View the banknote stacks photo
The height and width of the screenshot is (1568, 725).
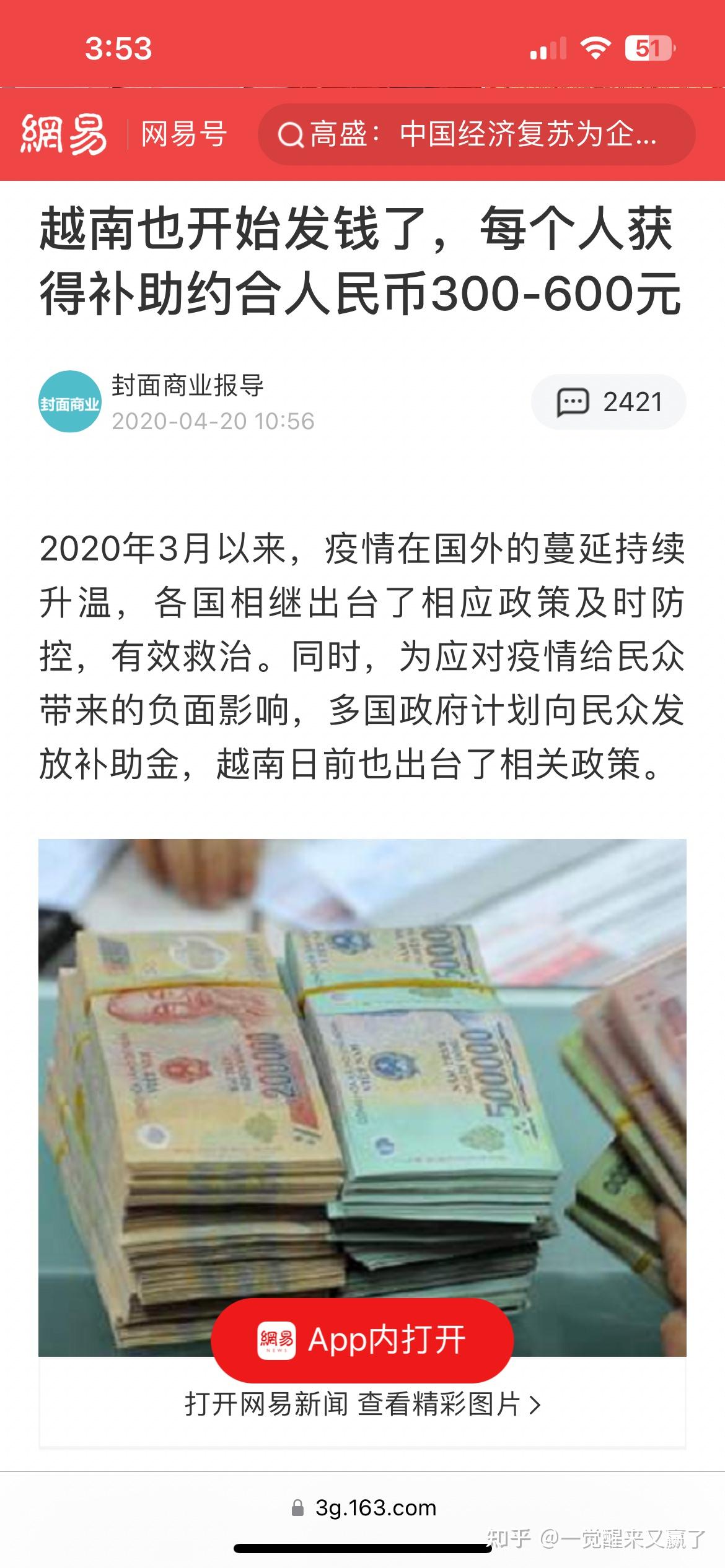[362, 1065]
